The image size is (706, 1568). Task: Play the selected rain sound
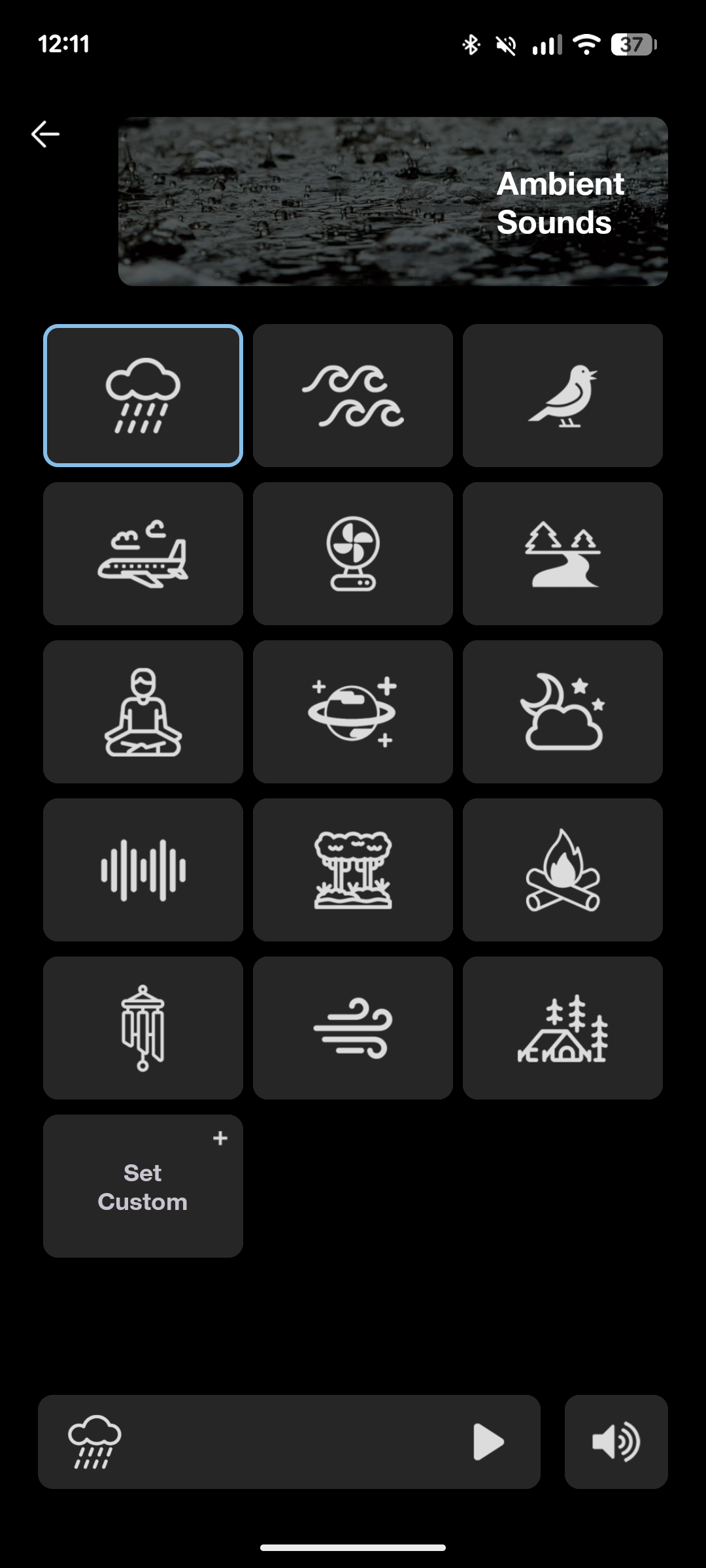(x=488, y=1442)
